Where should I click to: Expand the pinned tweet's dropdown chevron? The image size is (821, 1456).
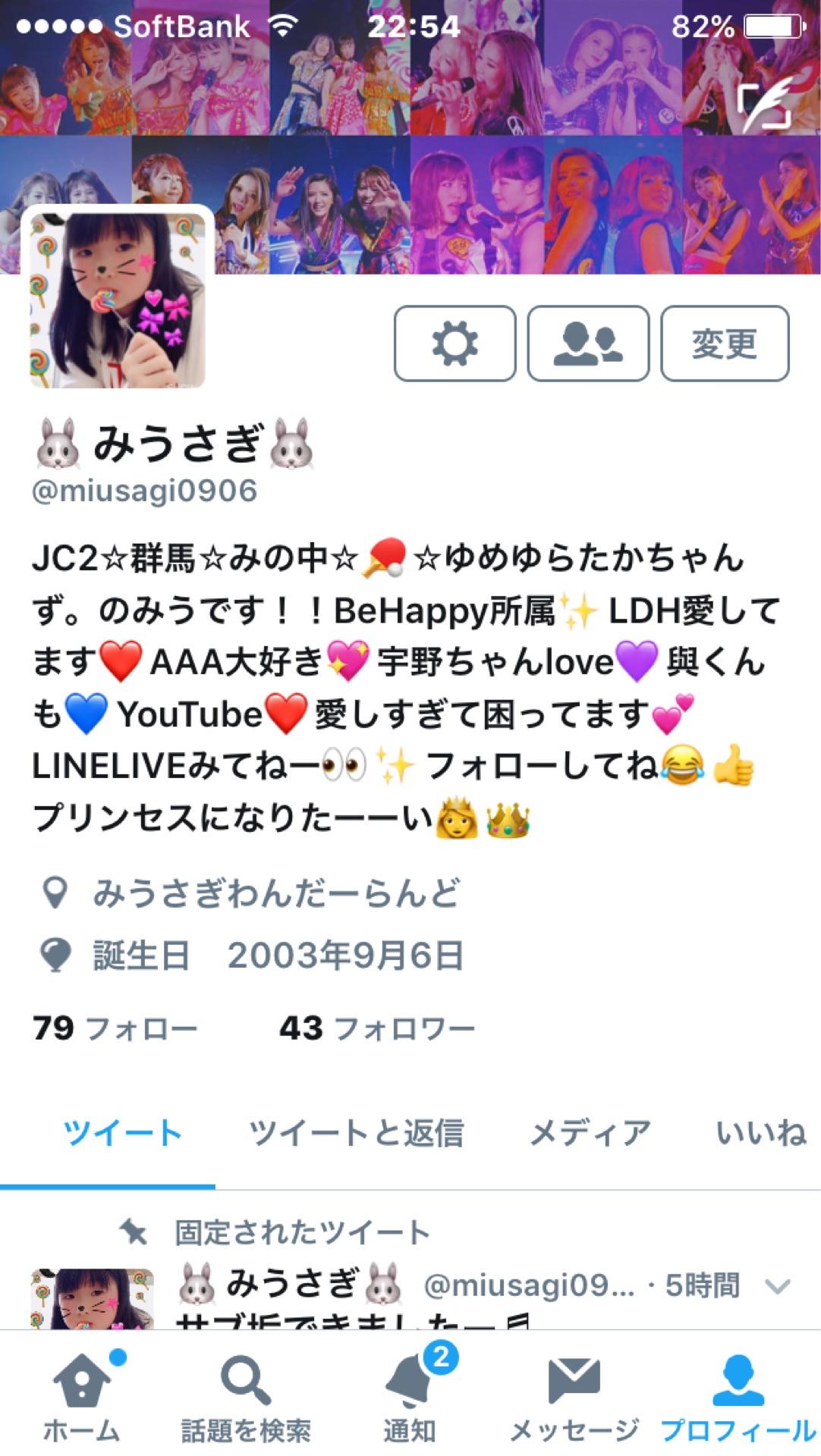[779, 1287]
